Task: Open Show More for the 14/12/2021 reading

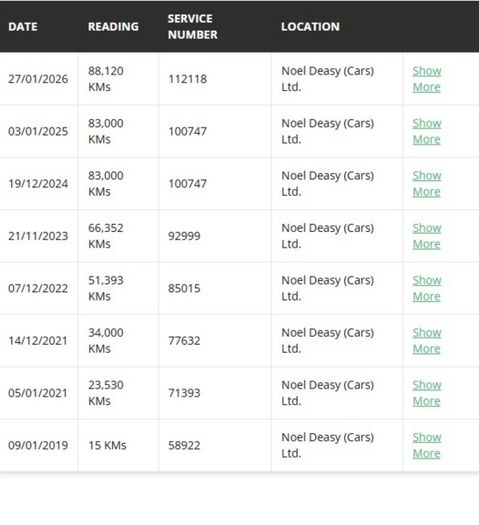Action: 427,341
